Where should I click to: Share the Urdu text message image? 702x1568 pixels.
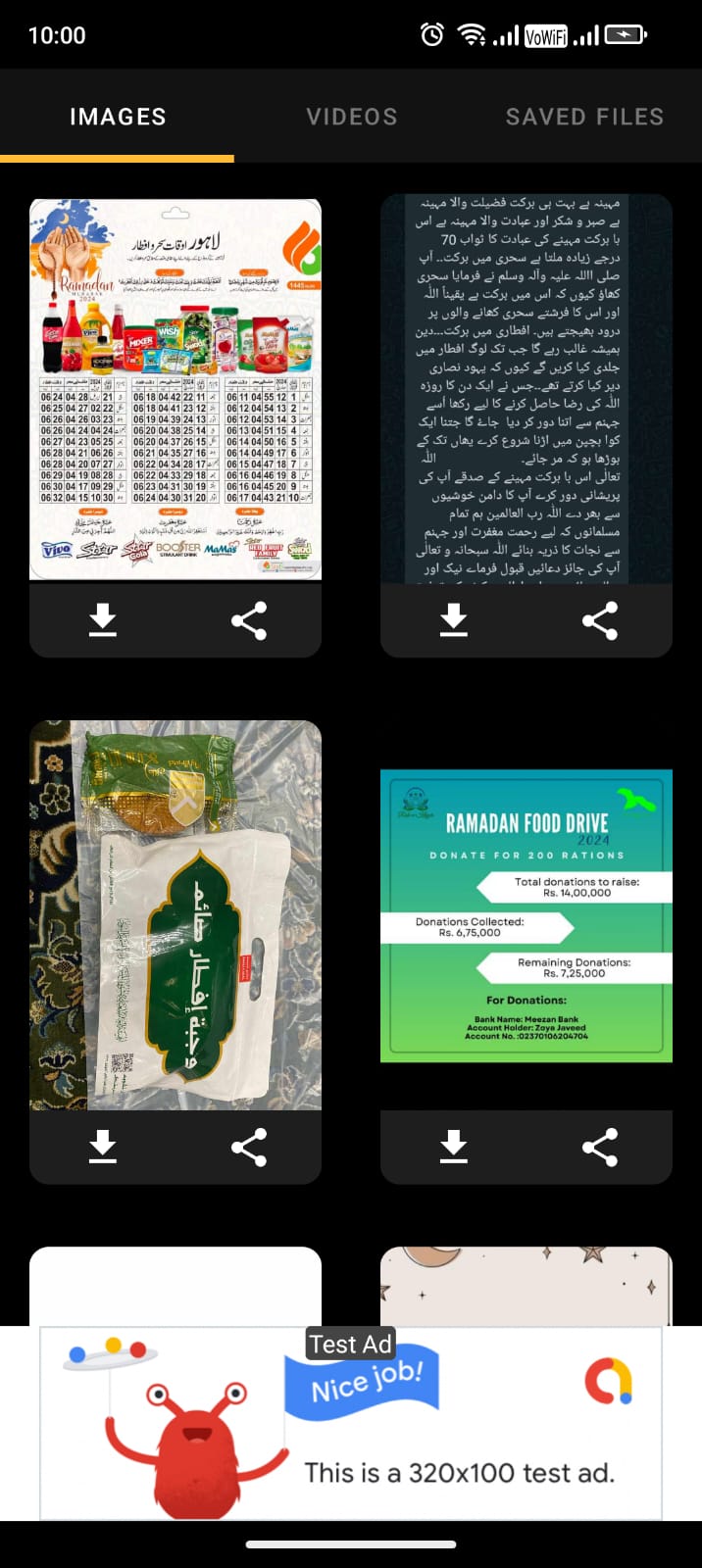599,620
